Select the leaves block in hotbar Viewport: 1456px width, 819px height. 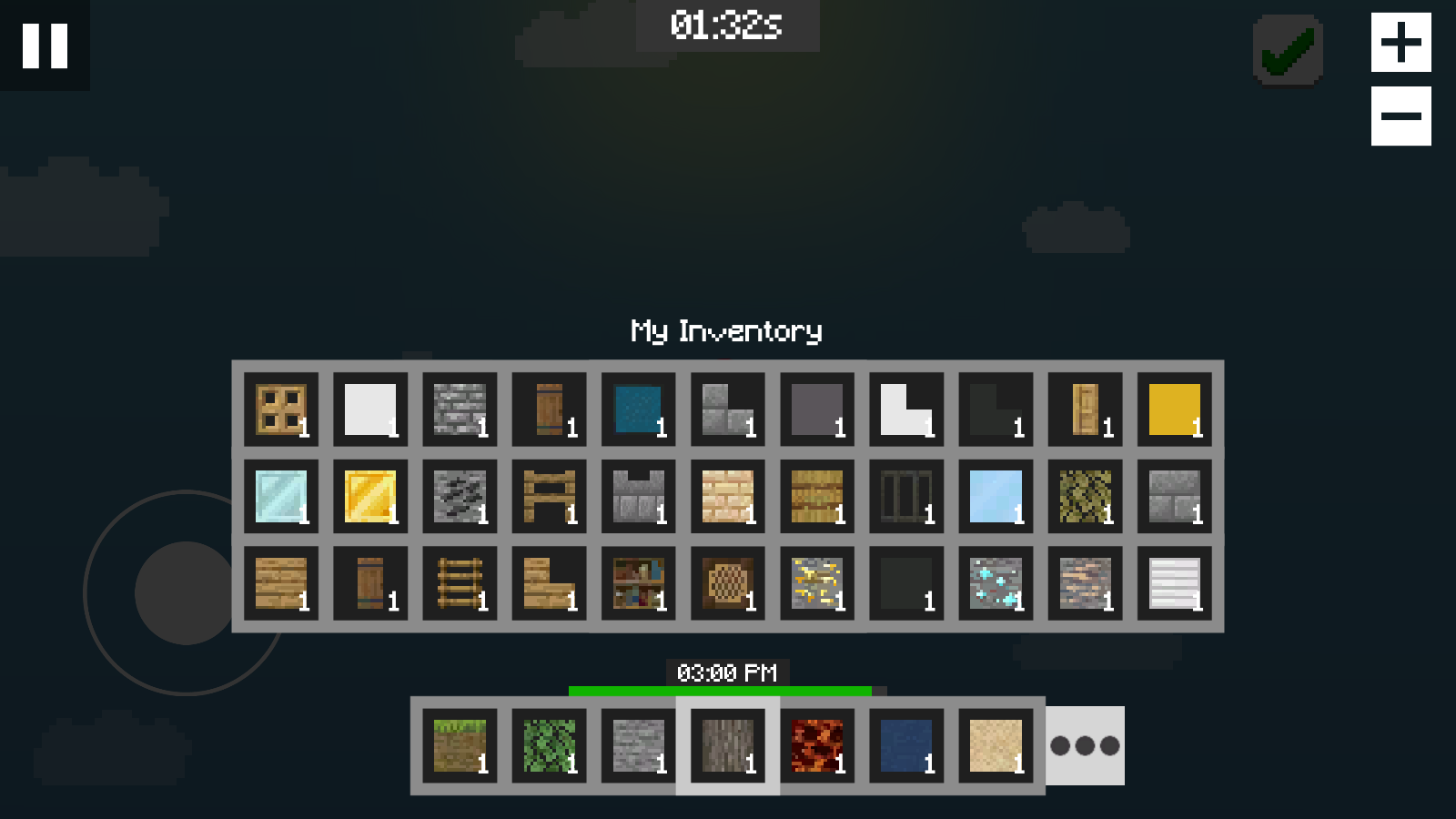click(x=549, y=746)
